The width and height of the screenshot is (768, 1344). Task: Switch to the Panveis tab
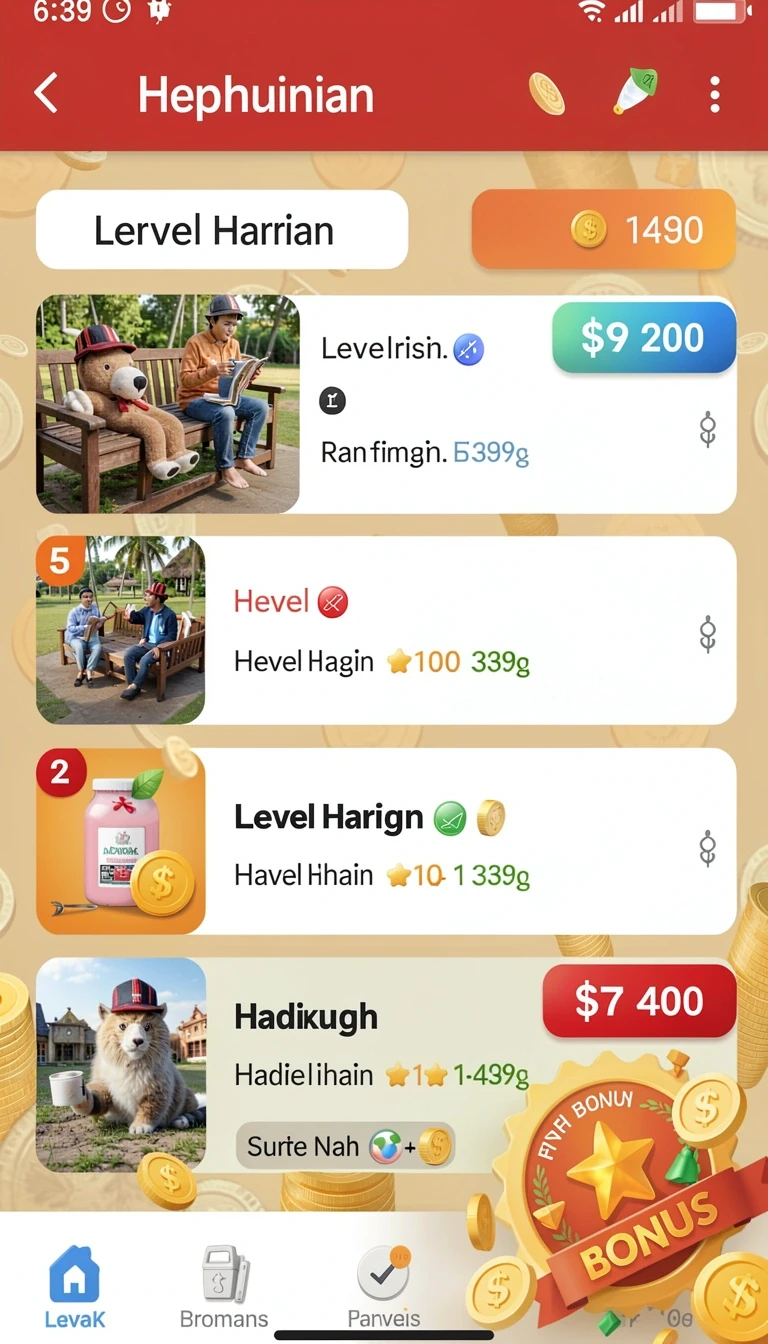(x=383, y=1286)
